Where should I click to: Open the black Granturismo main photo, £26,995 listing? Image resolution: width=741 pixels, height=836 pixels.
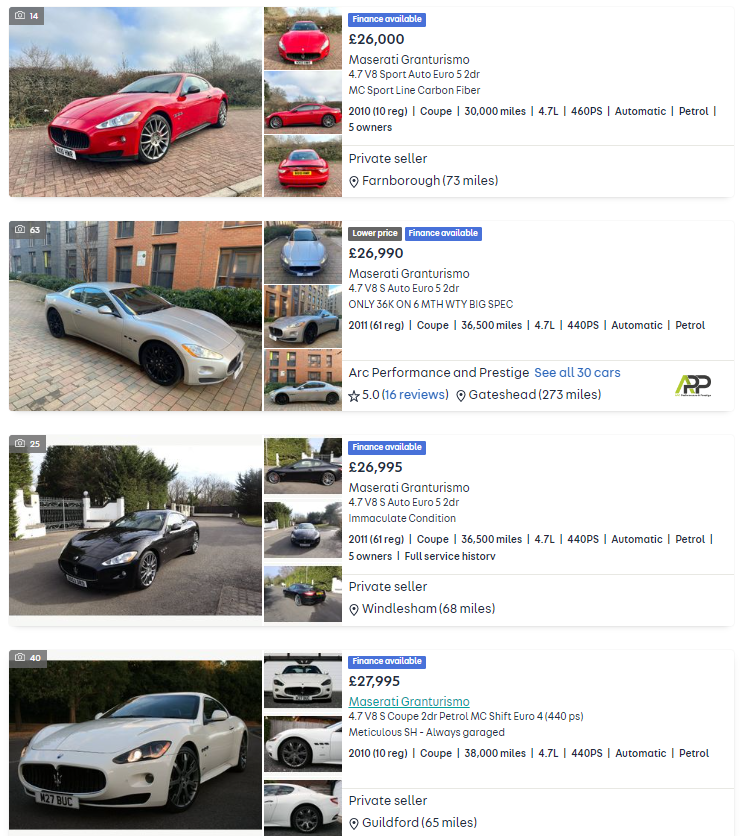(135, 530)
